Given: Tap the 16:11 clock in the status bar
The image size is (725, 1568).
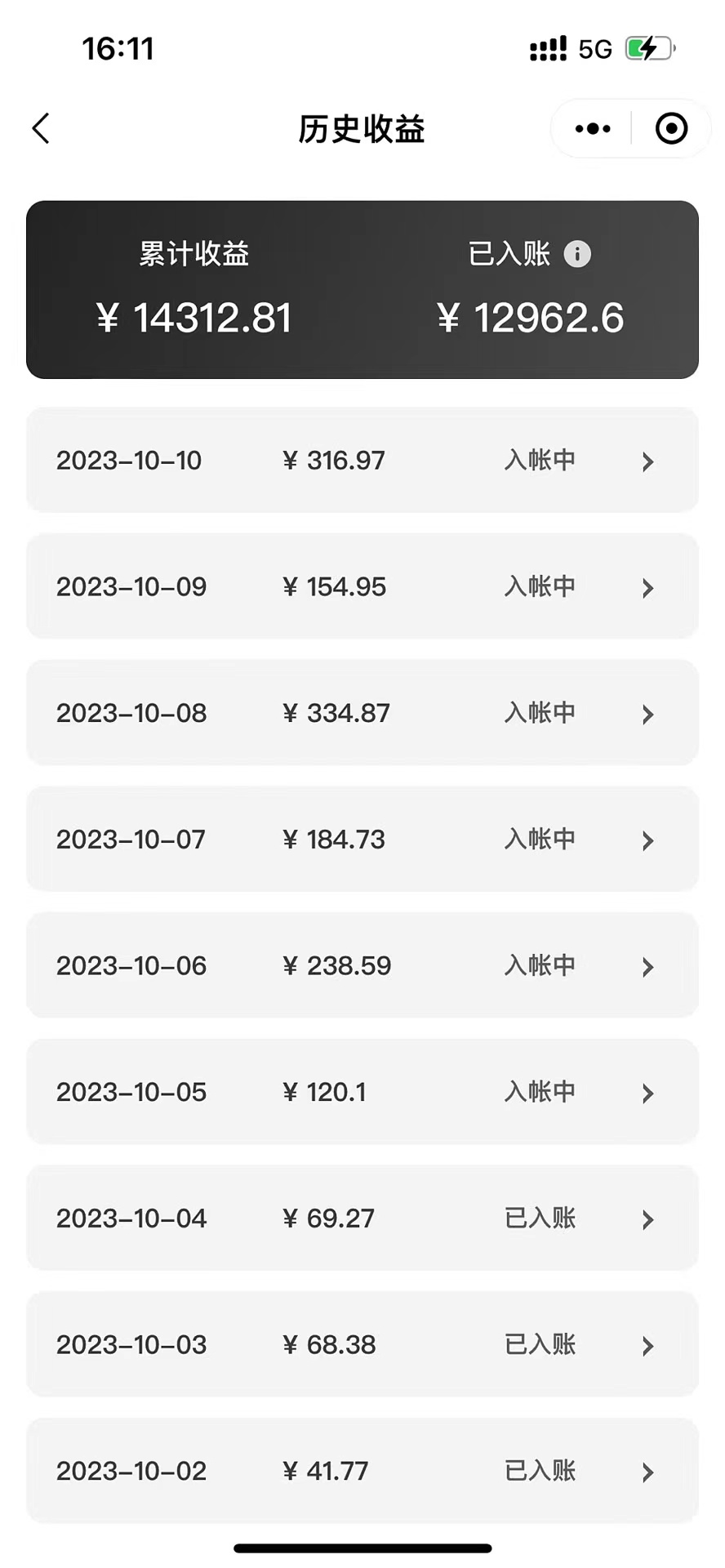Looking at the screenshot, I should [x=118, y=48].
